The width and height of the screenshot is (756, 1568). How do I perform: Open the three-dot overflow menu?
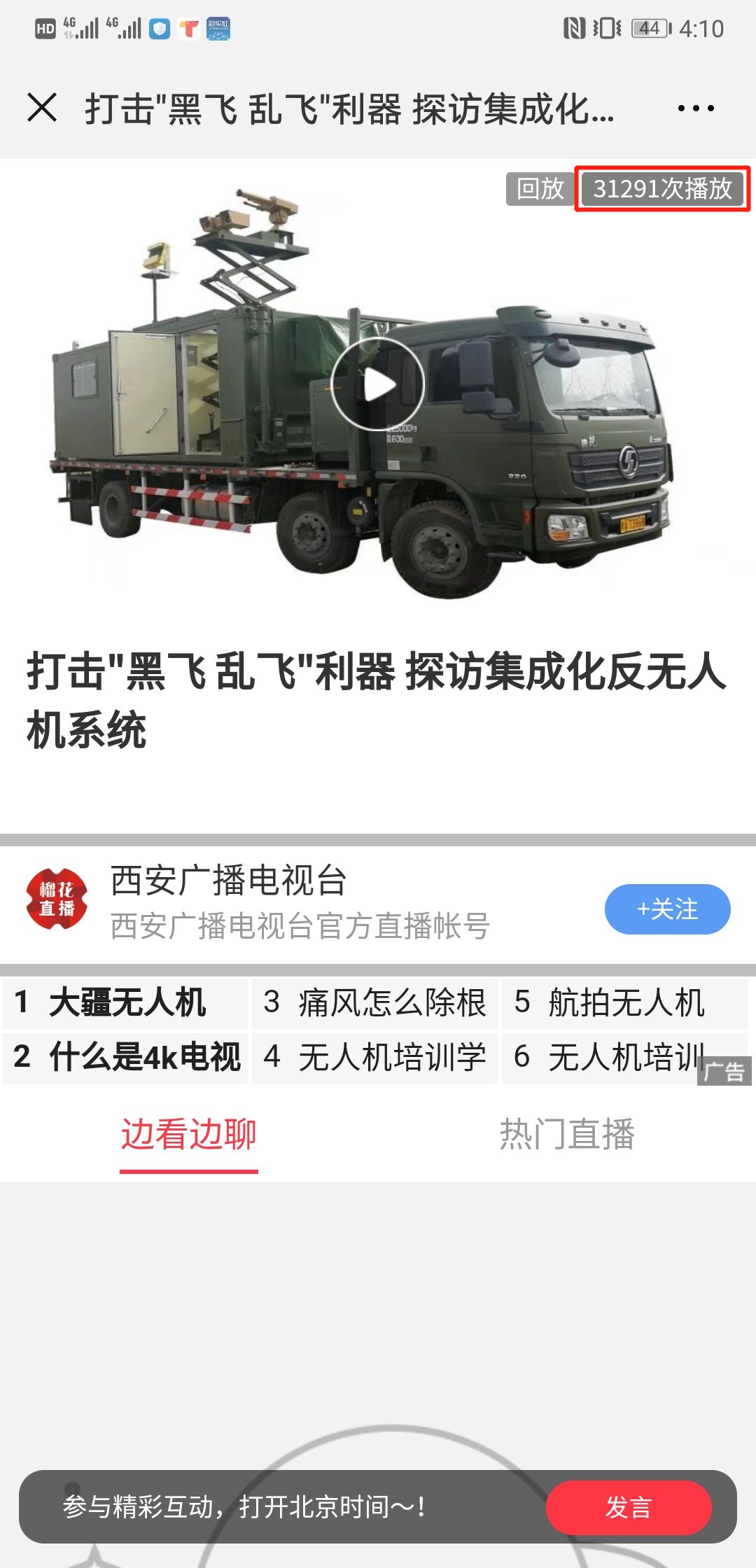(x=696, y=108)
